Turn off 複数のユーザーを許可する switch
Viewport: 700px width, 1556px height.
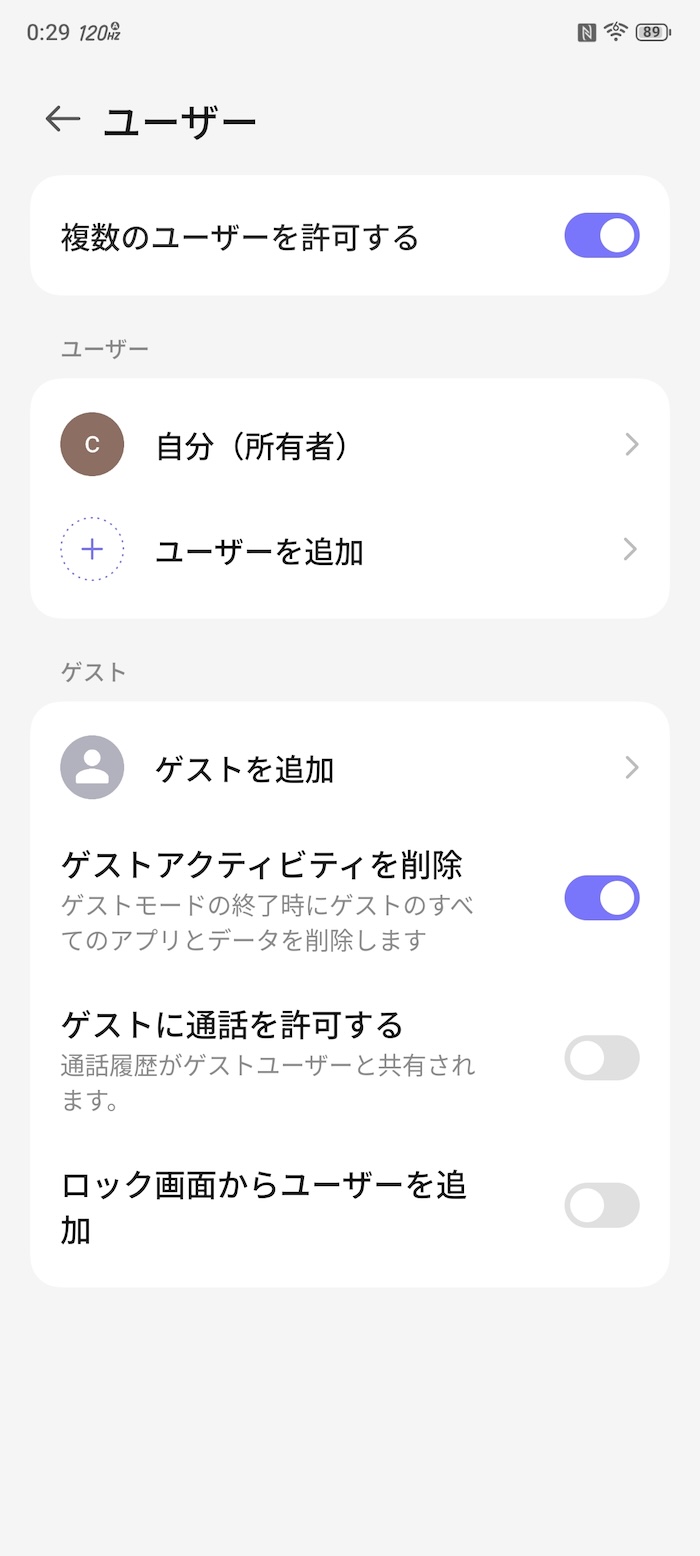(602, 236)
